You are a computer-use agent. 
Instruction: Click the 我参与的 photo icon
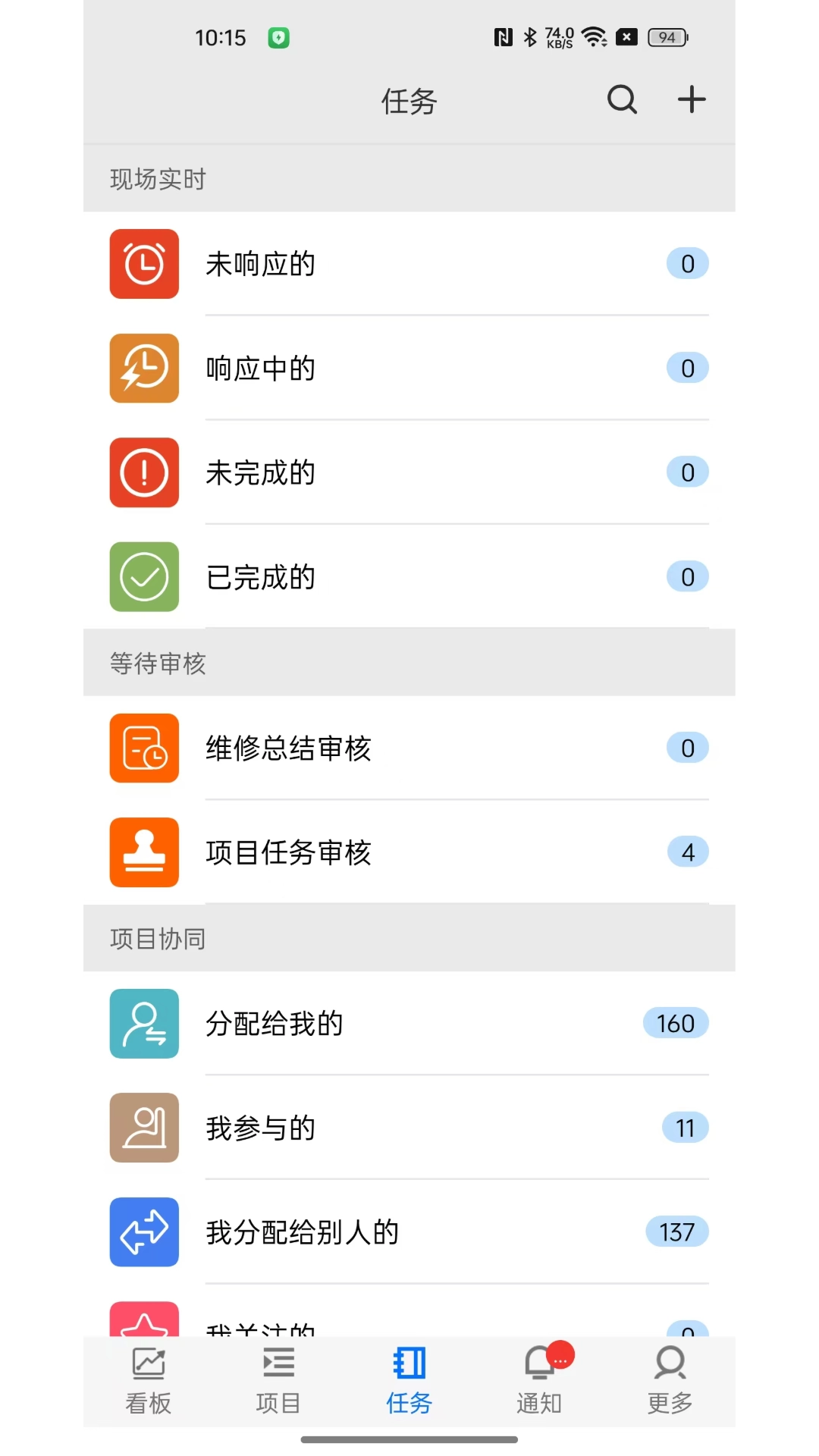click(143, 1128)
